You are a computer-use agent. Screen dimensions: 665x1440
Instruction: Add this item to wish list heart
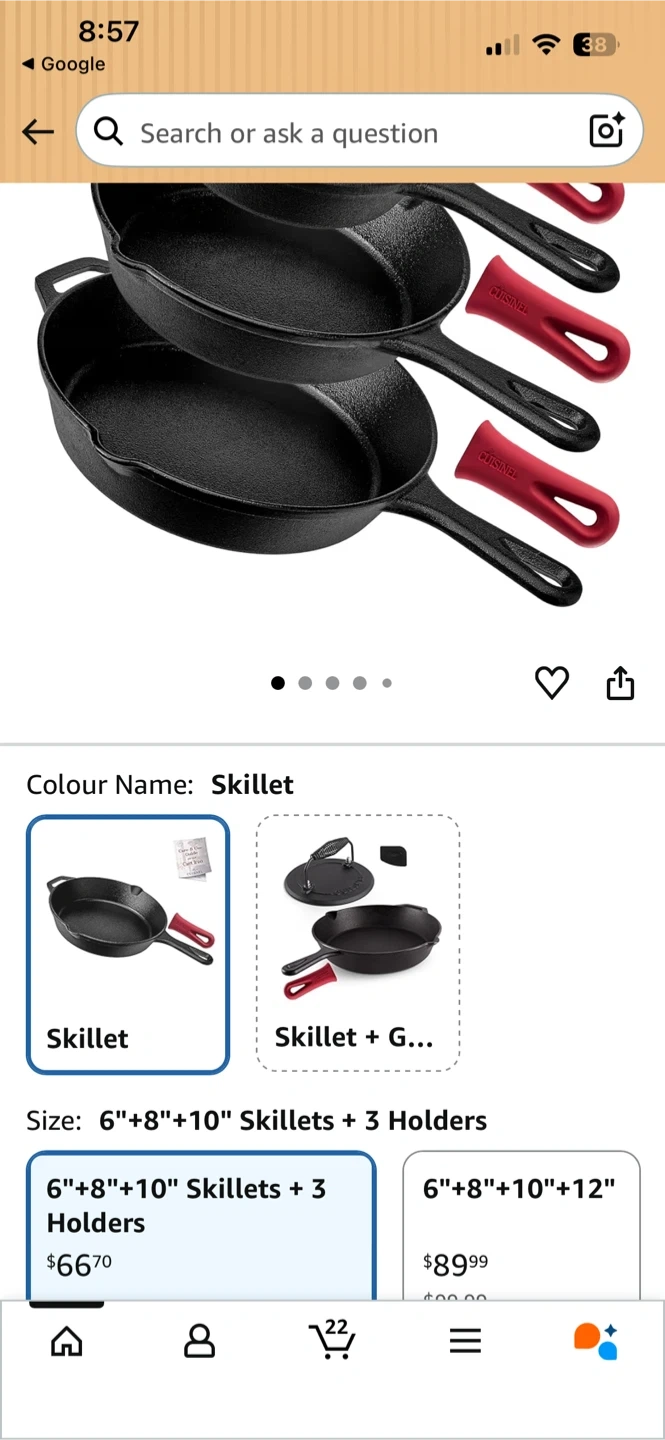click(x=552, y=683)
